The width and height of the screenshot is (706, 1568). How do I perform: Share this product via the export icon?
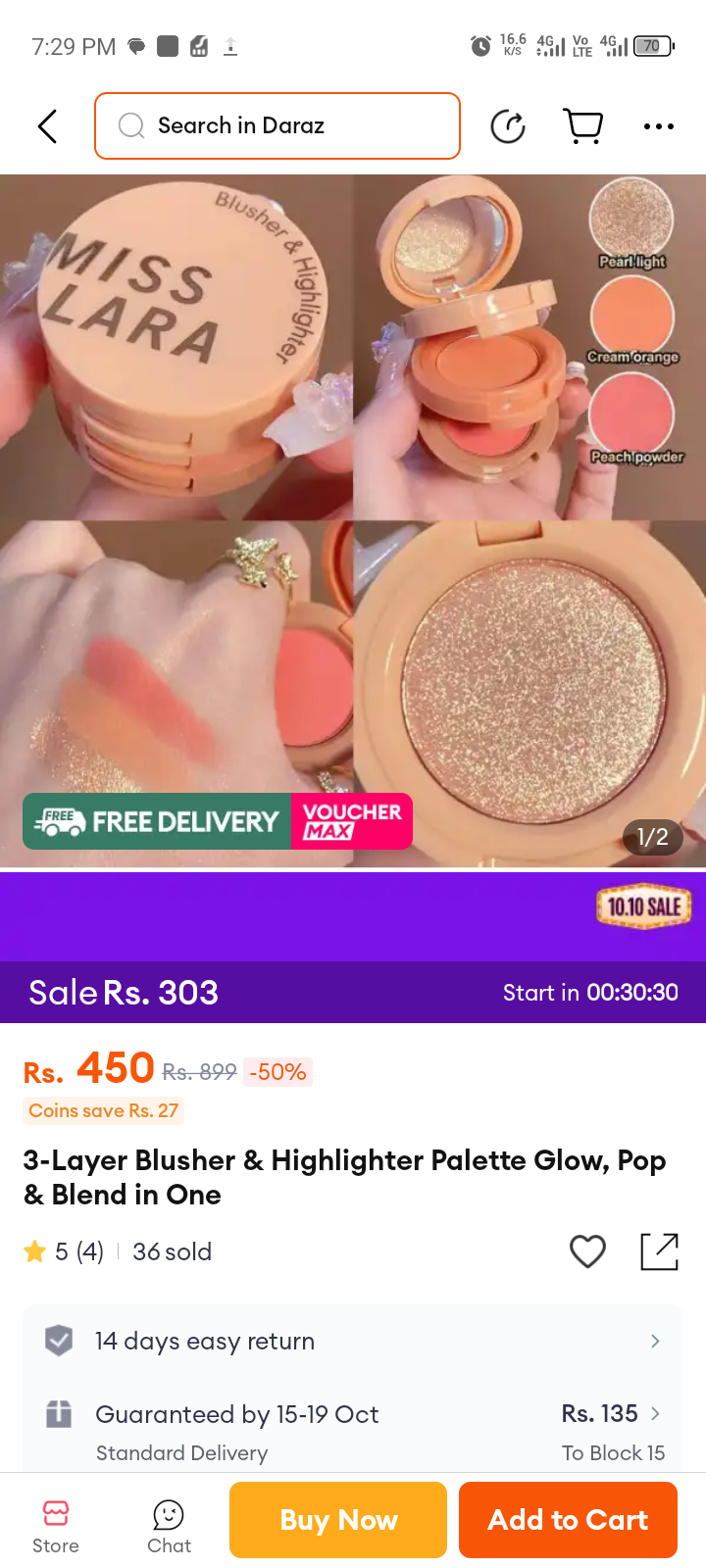click(x=659, y=1251)
